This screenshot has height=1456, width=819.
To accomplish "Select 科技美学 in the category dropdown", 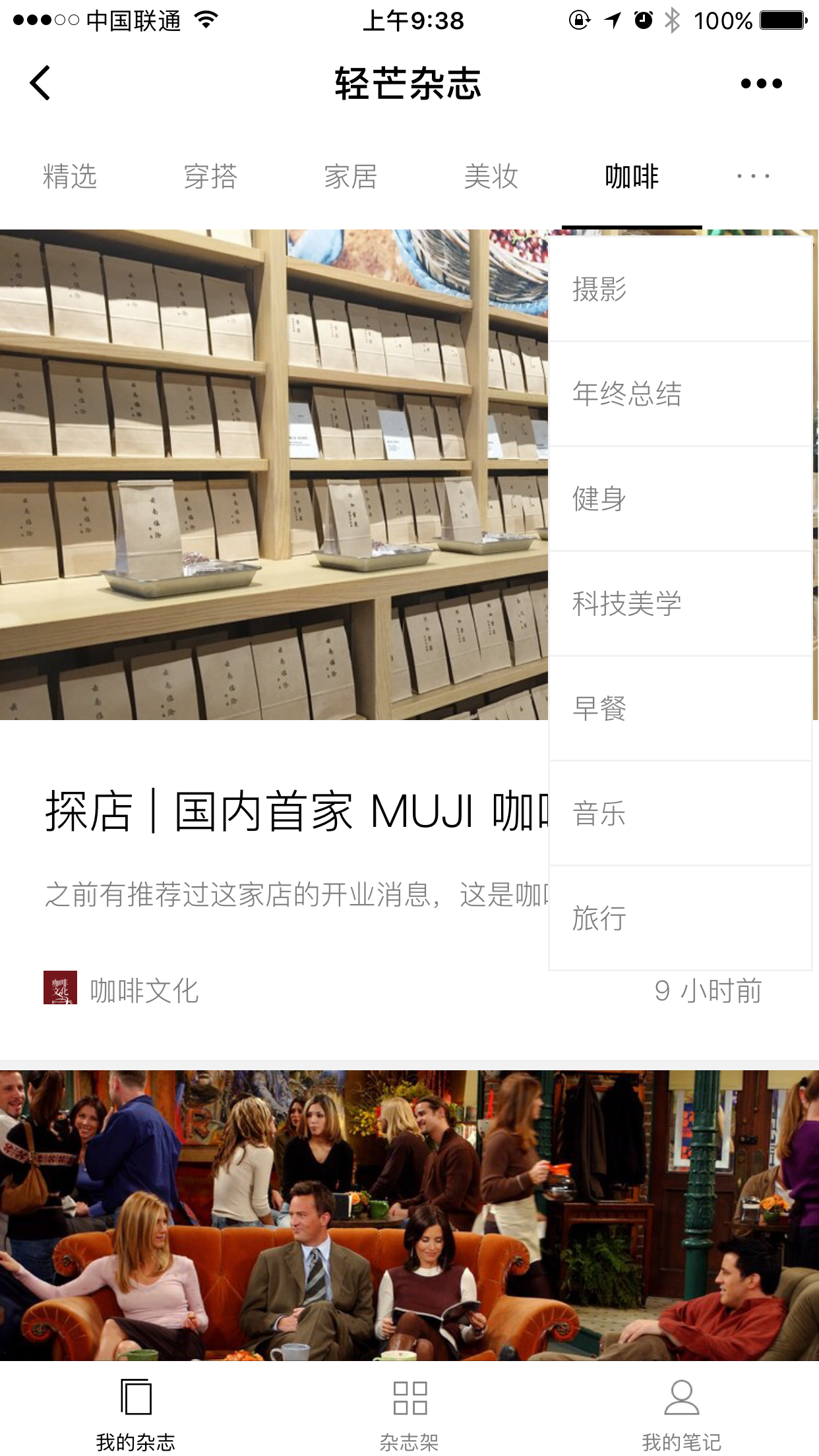I will [679, 603].
